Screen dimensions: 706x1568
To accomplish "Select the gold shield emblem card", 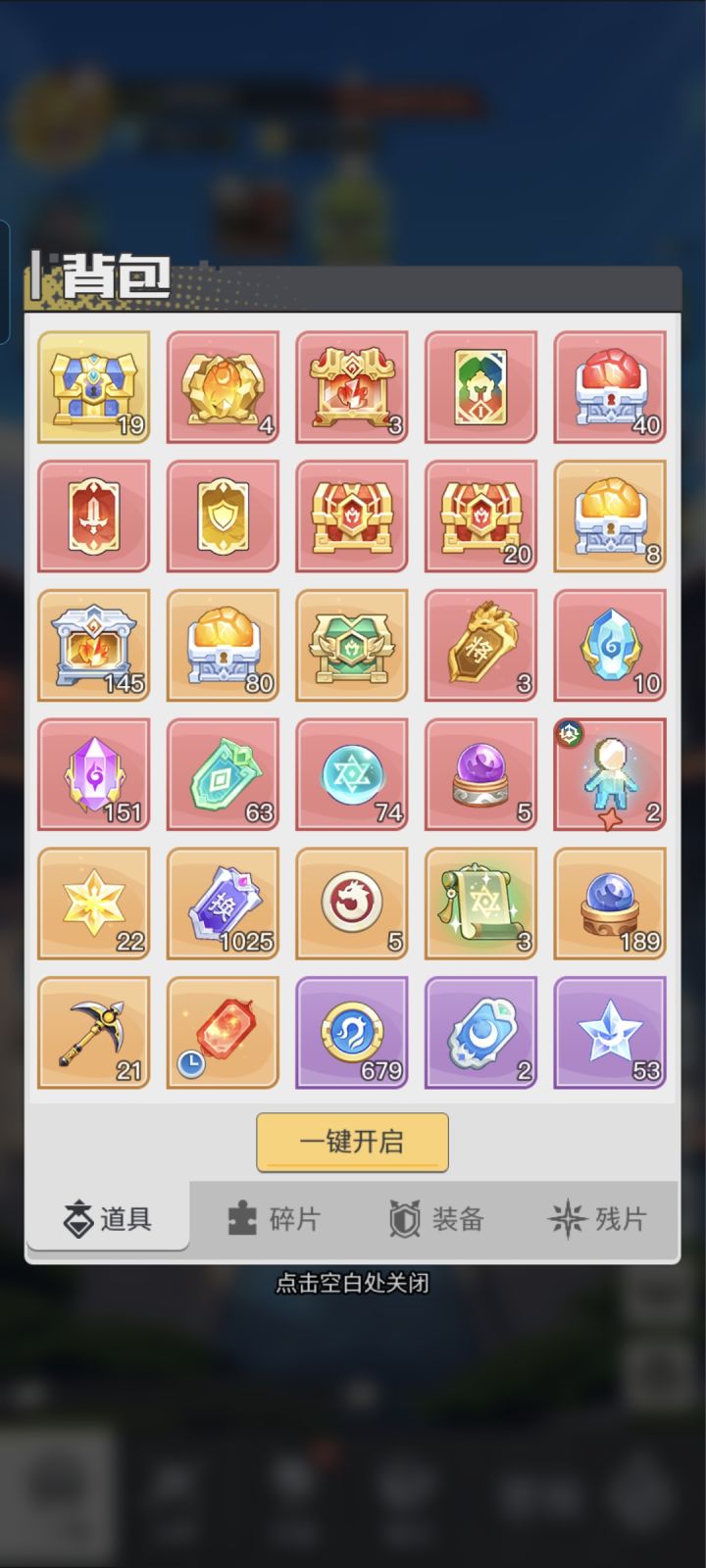I will [x=223, y=516].
